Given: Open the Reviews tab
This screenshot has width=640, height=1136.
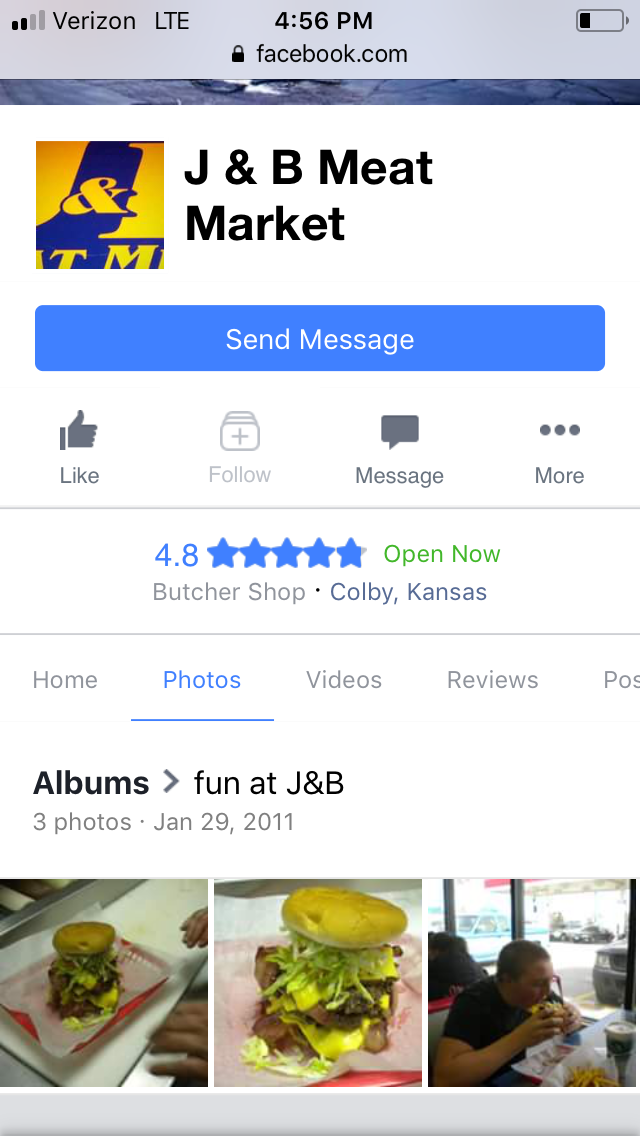Looking at the screenshot, I should tap(492, 680).
